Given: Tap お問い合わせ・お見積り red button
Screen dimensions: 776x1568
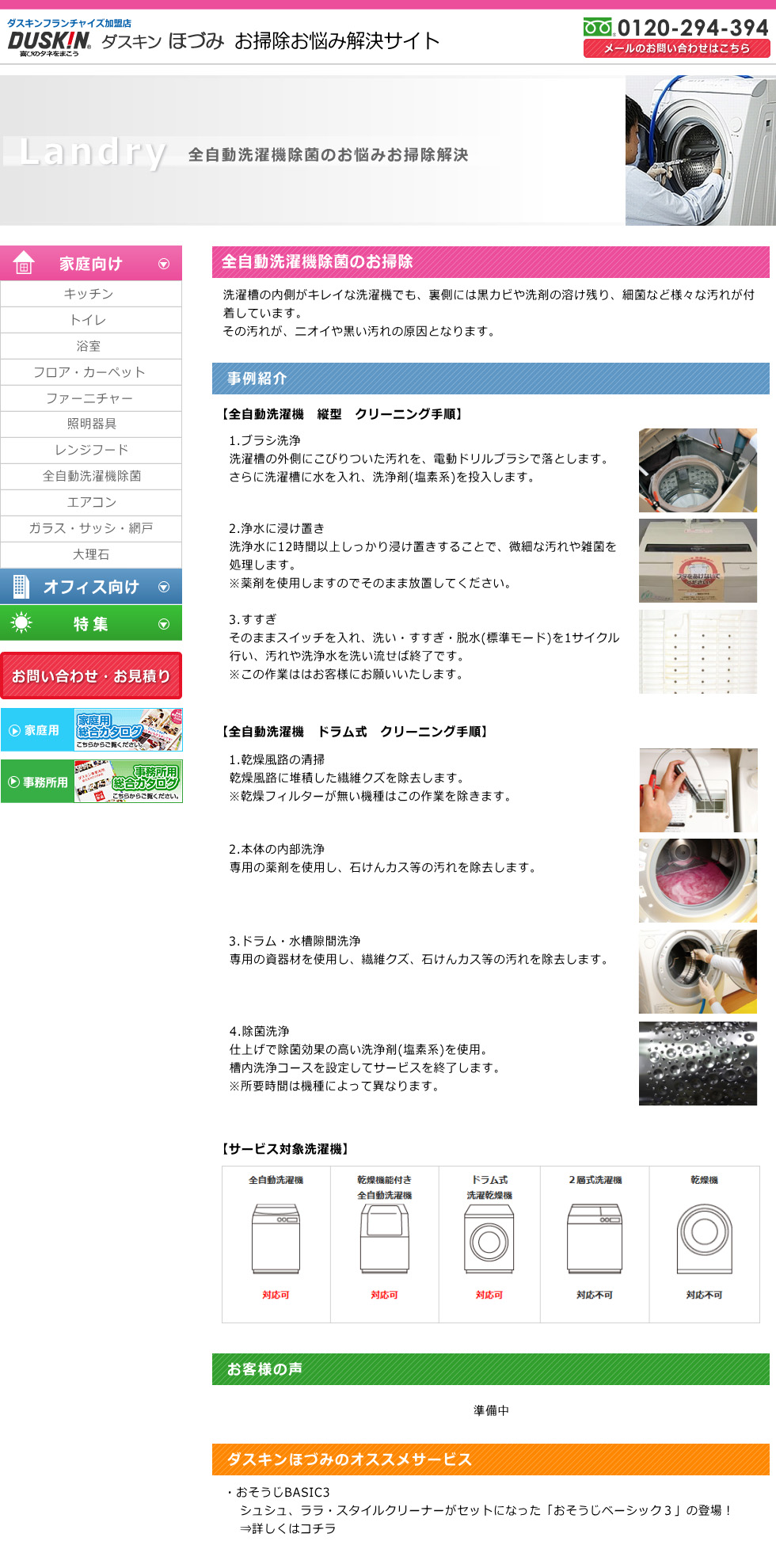Looking at the screenshot, I should (90, 676).
